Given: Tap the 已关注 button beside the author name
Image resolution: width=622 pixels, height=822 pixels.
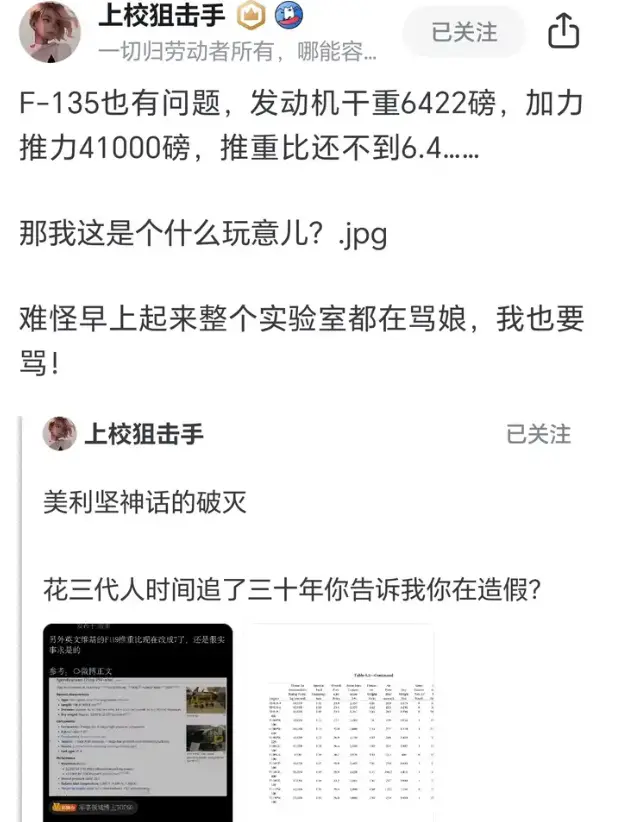Looking at the screenshot, I should pos(464,32).
